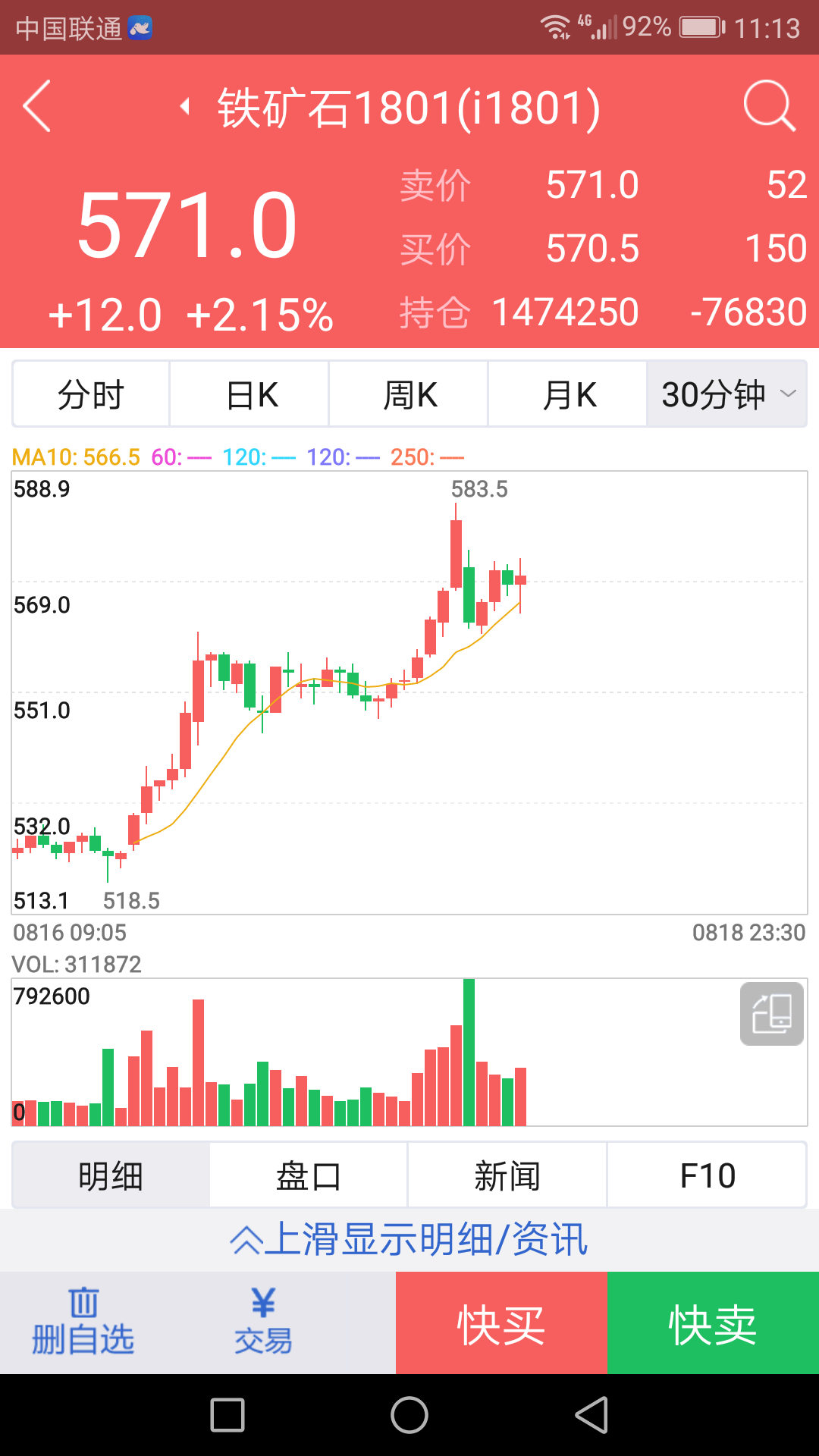Switch to the previous contract arrow
Image resolution: width=819 pixels, height=1456 pixels.
184,107
